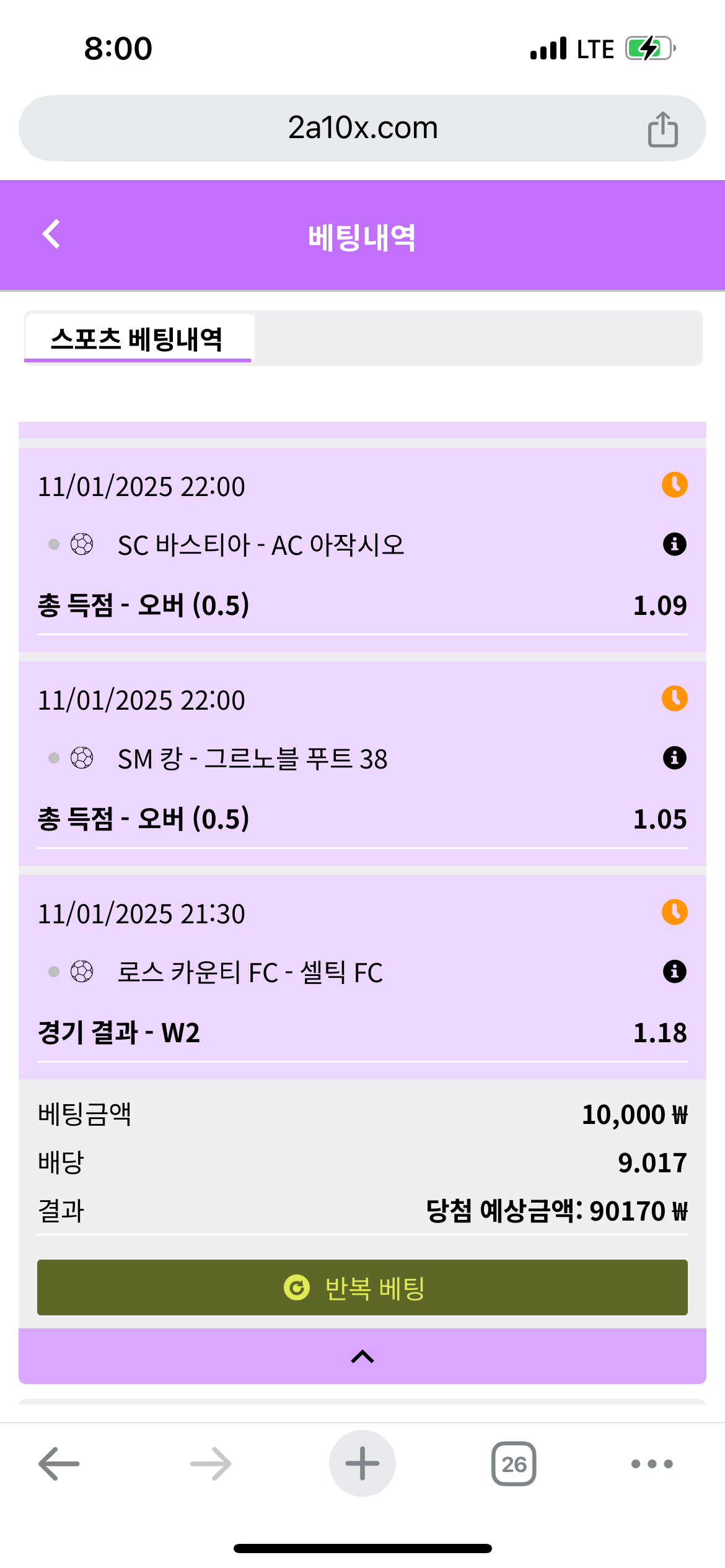Show the 26 open tabs
This screenshot has width=725, height=1568.
coord(514,1464)
